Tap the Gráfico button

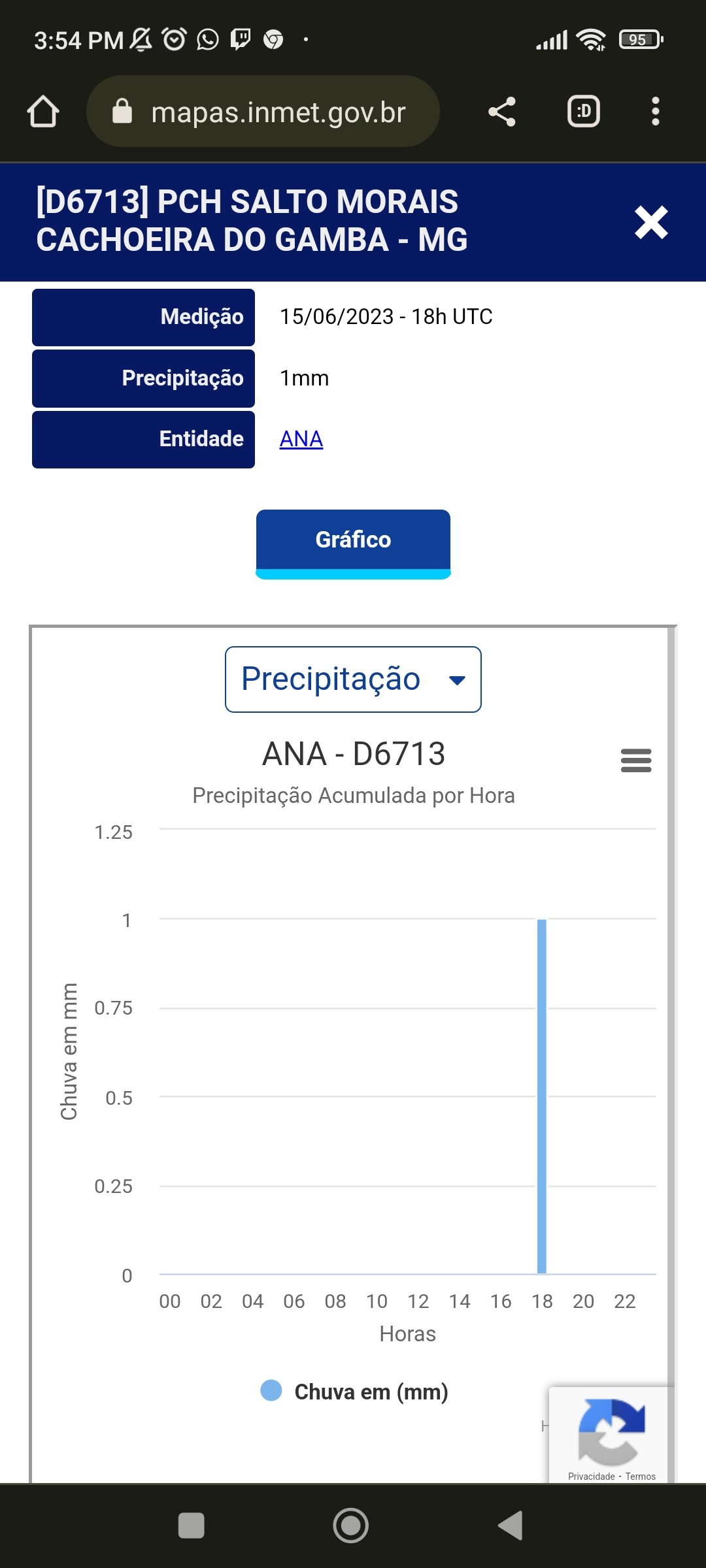[x=353, y=544]
